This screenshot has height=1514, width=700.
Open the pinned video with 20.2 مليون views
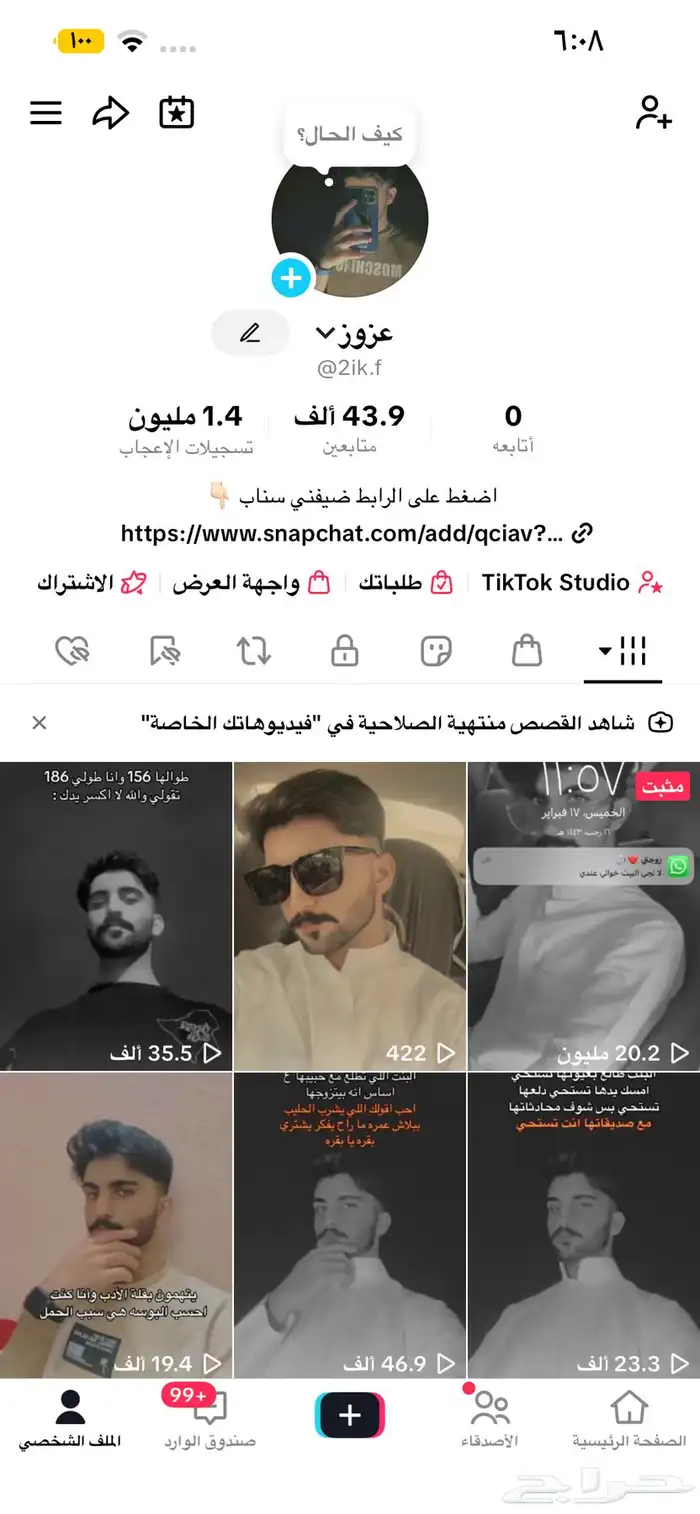583,915
